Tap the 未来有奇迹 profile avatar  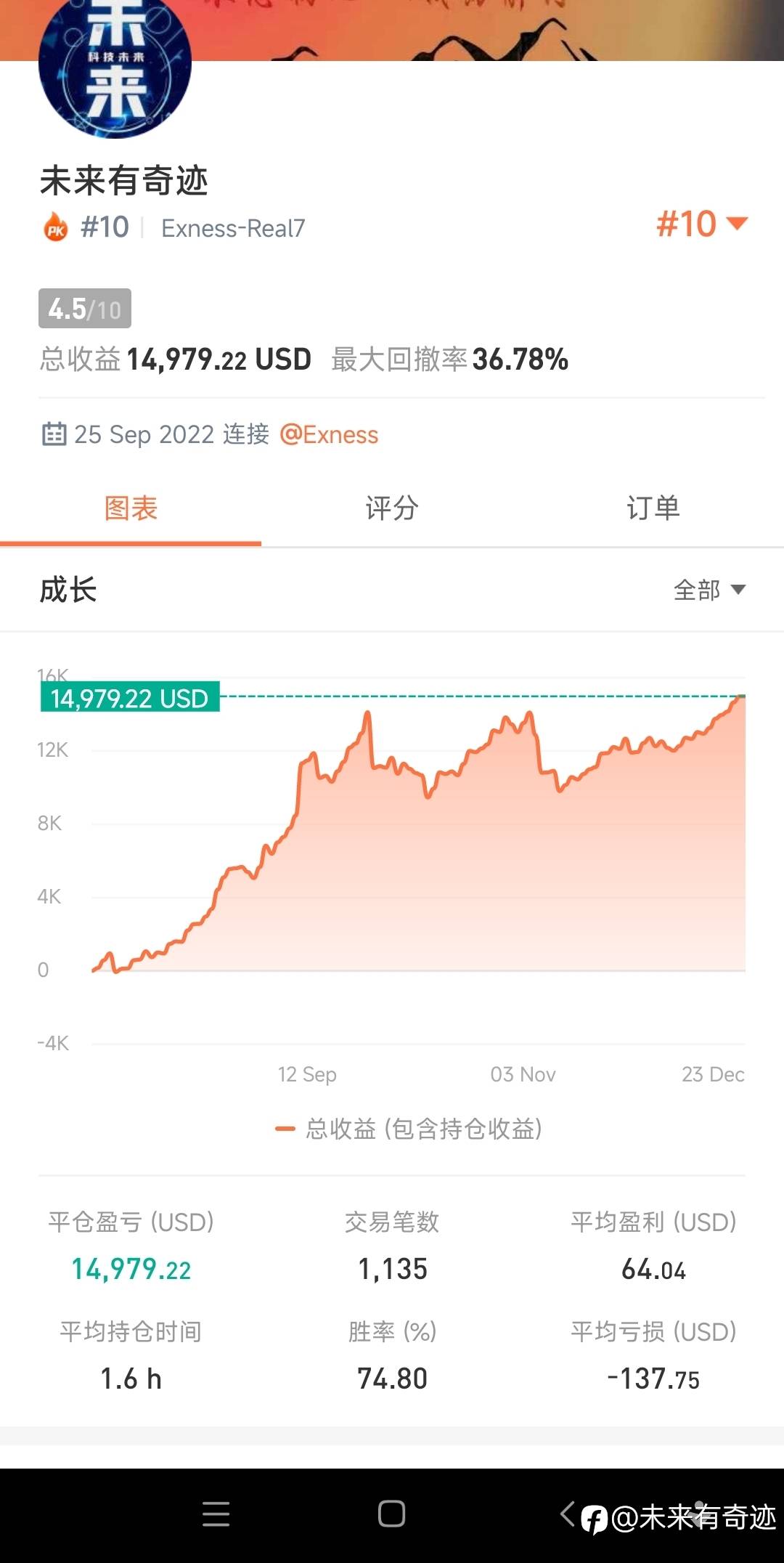tap(115, 65)
